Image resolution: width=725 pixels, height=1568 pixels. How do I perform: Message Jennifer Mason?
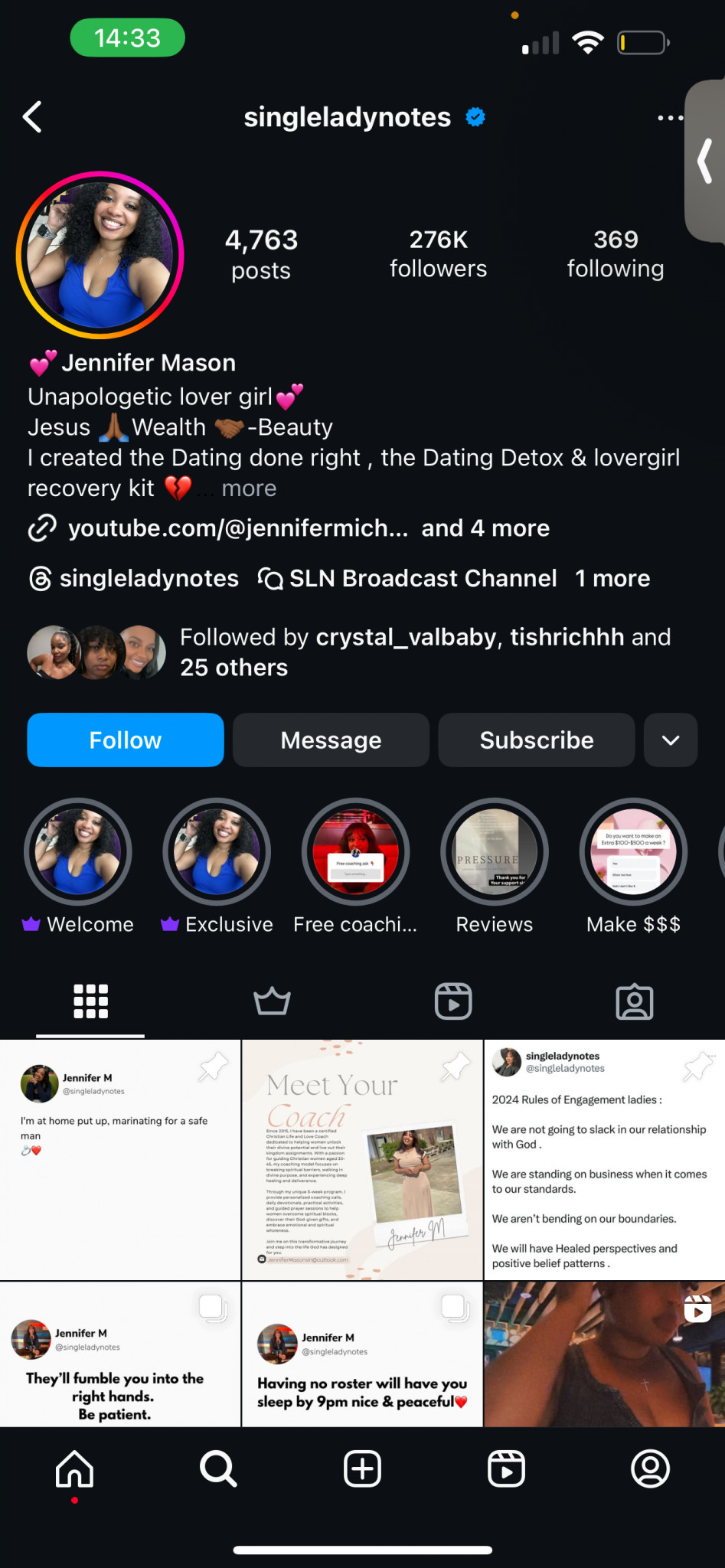point(331,740)
